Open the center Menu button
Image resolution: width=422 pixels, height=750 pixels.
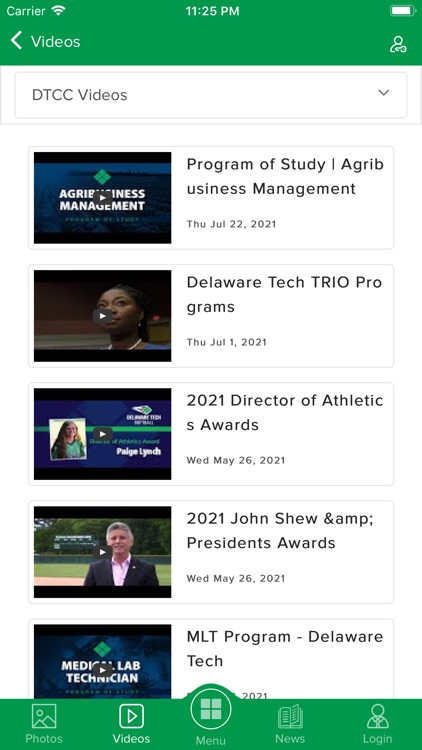(211, 714)
